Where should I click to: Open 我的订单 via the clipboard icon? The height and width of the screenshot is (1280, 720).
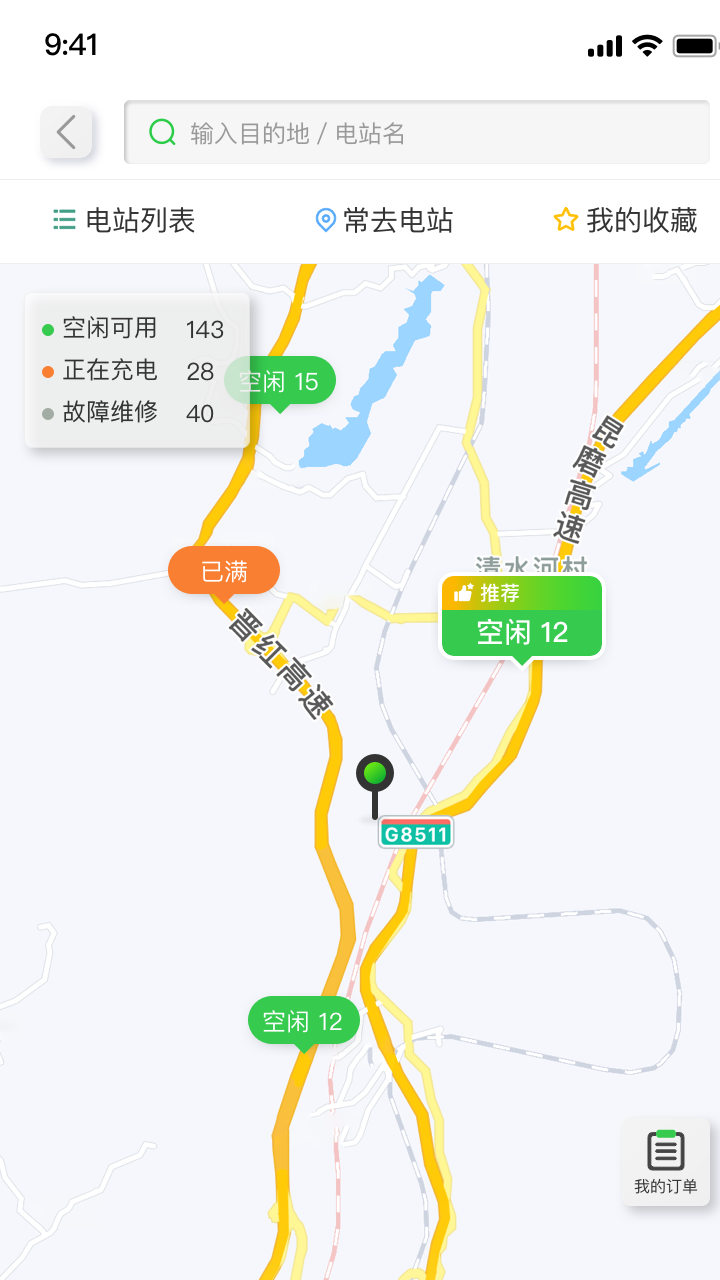pos(665,1148)
